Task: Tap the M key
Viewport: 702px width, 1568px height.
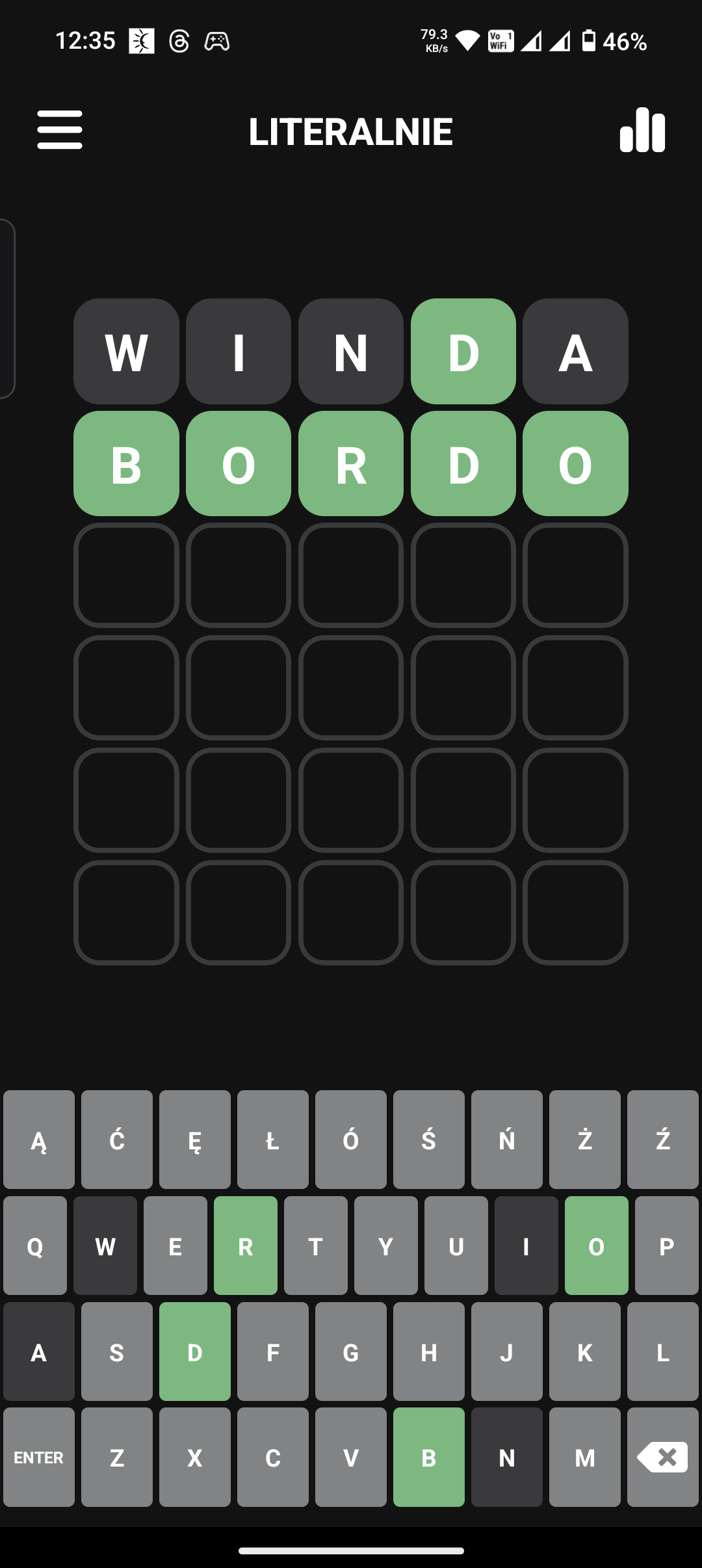Action: (x=585, y=1457)
